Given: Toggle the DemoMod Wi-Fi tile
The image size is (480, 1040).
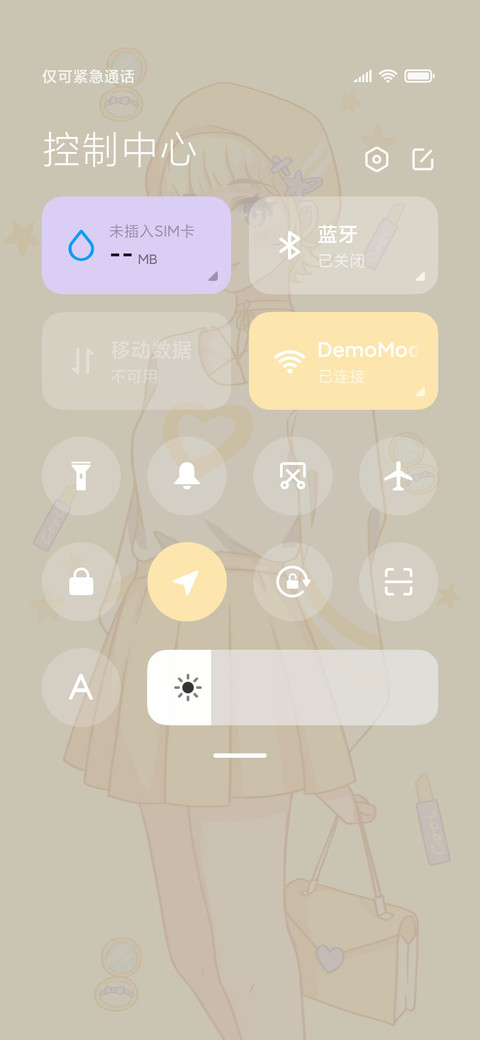Looking at the screenshot, I should coord(343,361).
